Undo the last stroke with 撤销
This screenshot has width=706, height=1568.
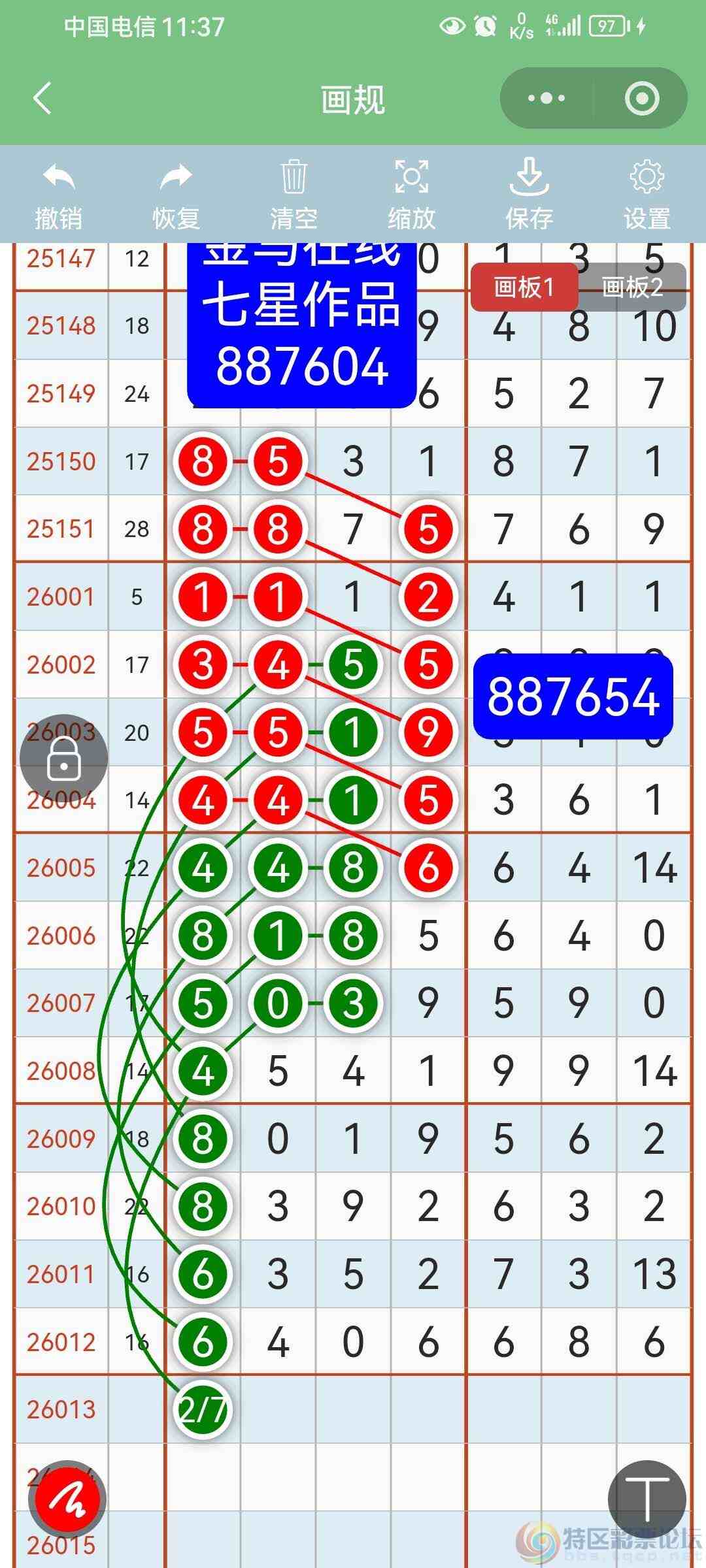click(x=58, y=193)
